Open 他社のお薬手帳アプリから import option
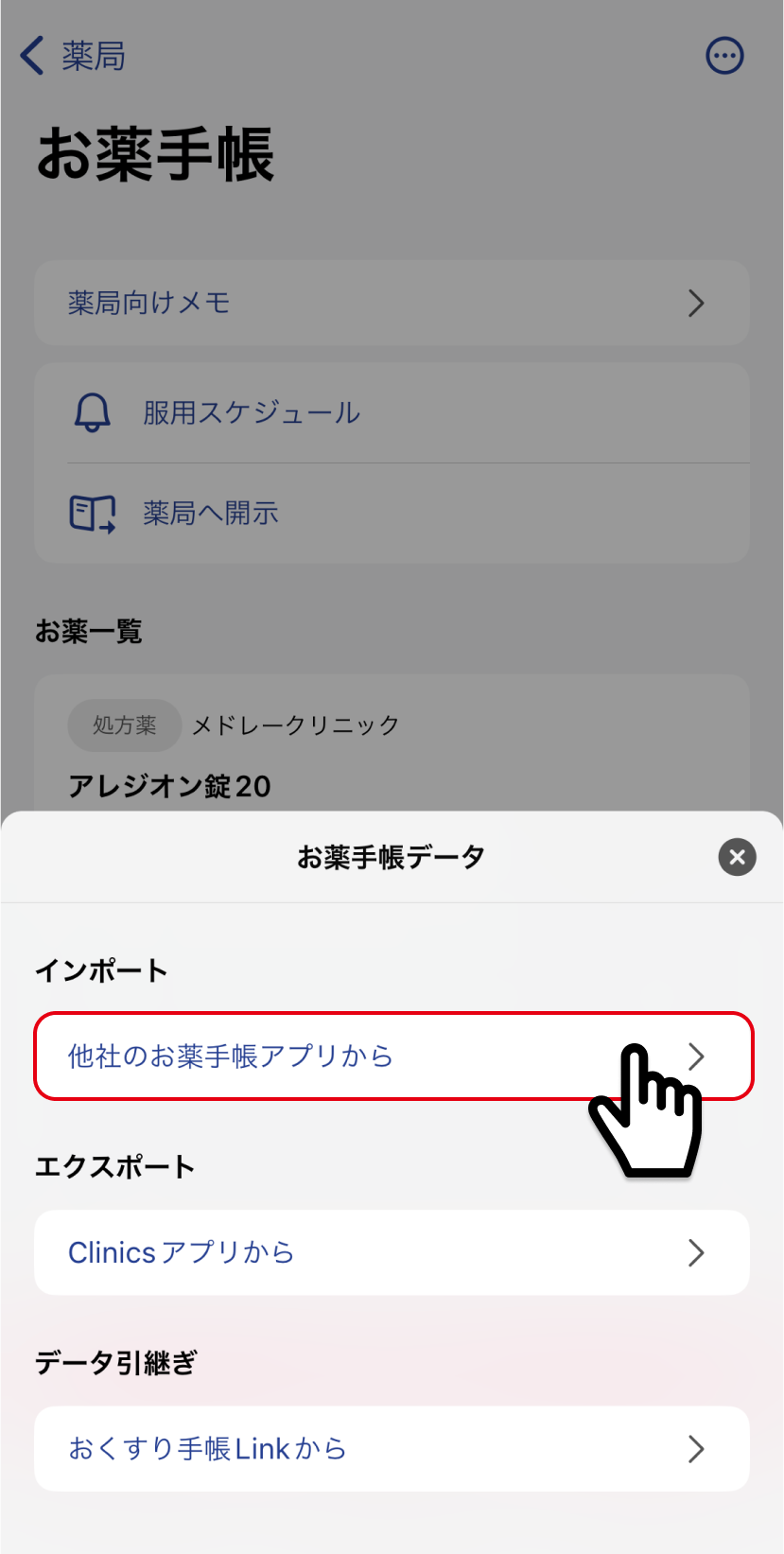 pos(393,1056)
